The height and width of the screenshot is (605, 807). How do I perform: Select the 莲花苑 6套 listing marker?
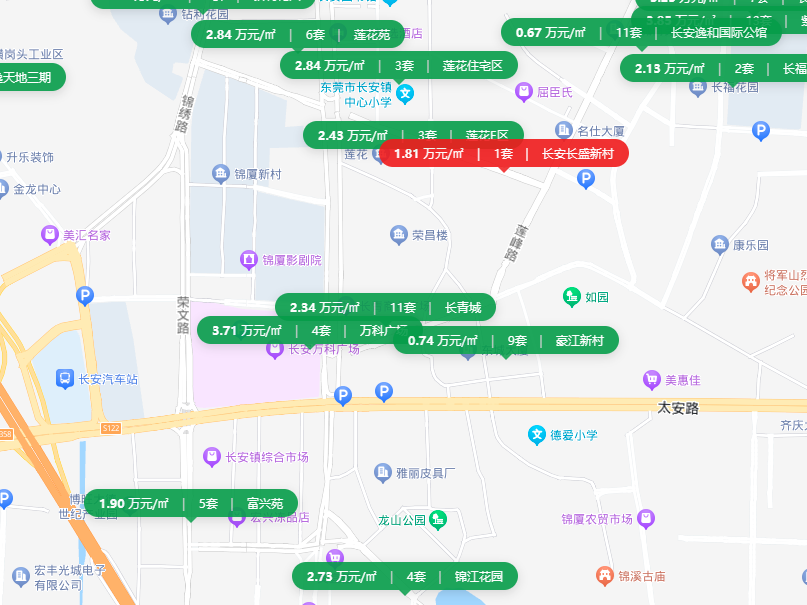tap(297, 34)
